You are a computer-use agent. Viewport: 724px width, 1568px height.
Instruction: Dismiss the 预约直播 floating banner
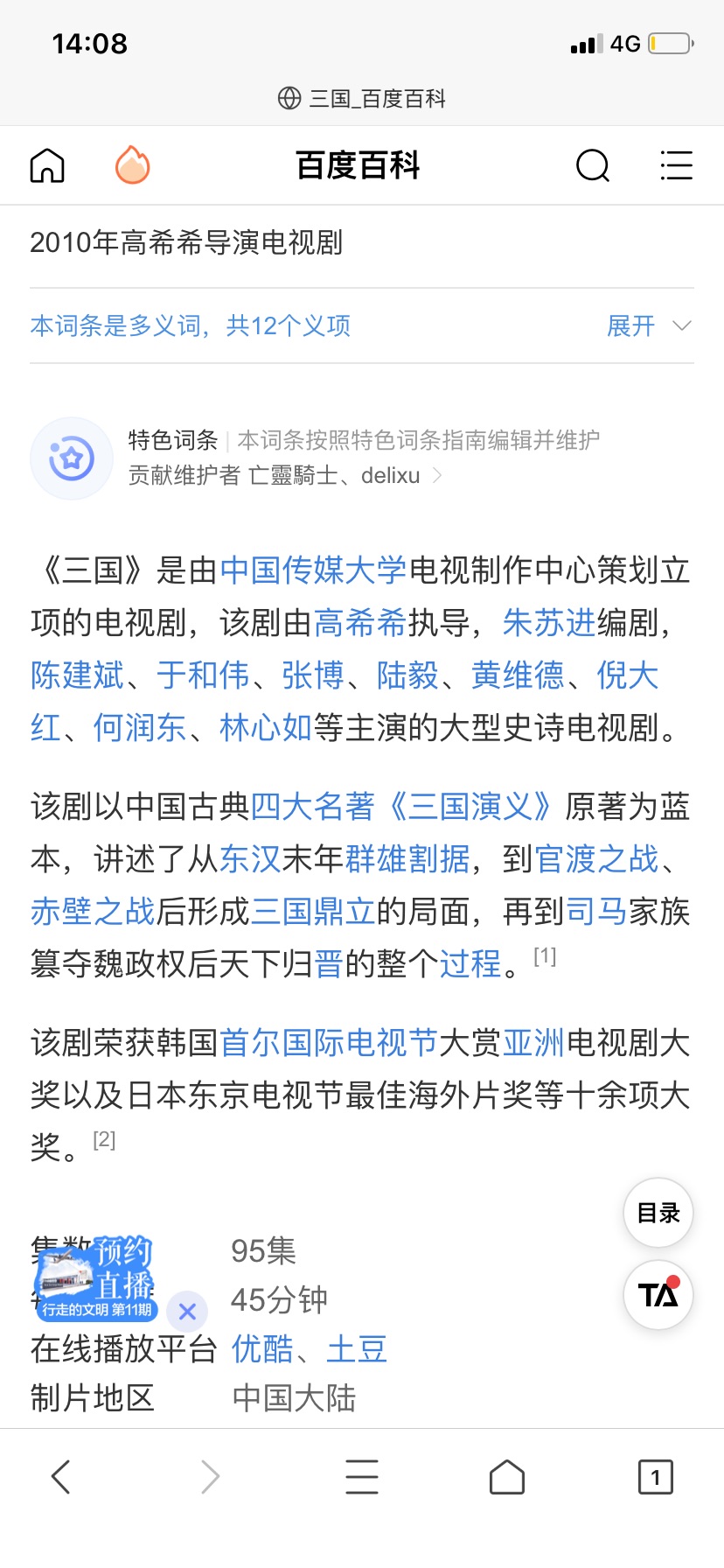click(x=187, y=1311)
